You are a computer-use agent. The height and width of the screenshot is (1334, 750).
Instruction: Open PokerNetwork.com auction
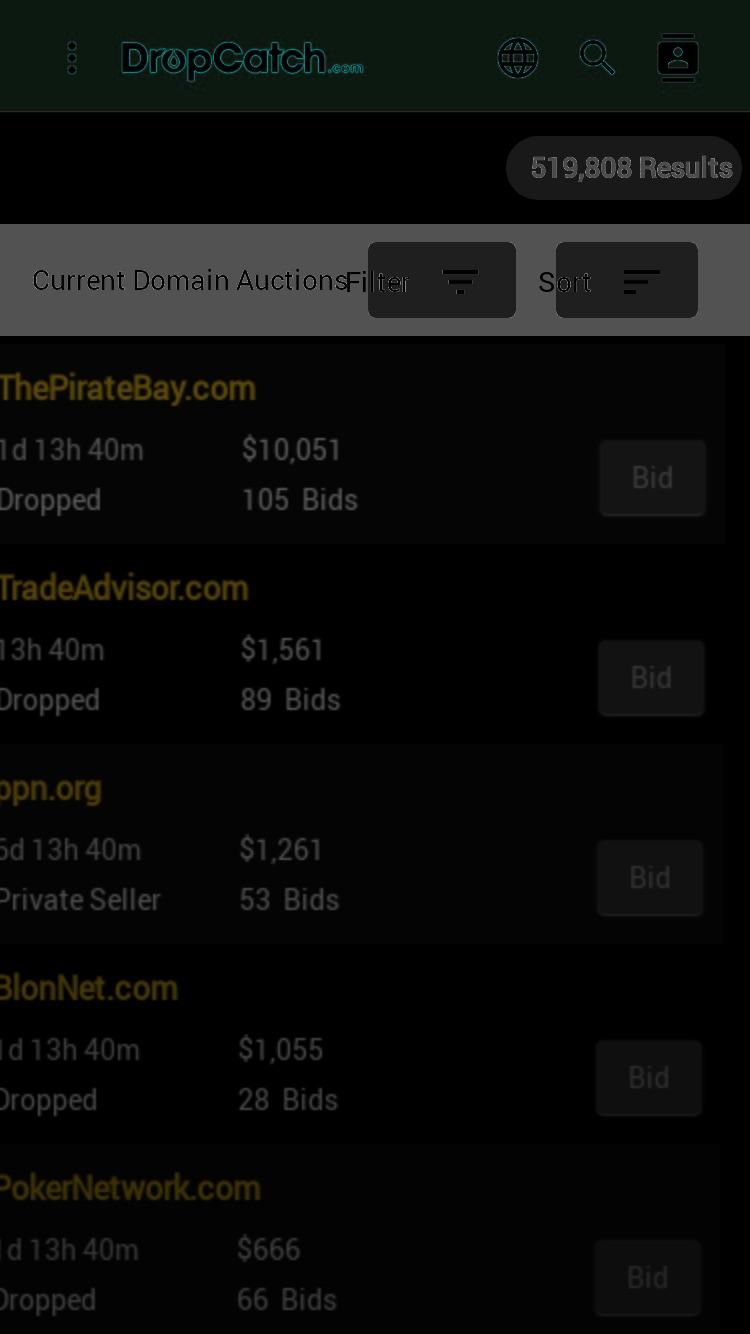point(130,1188)
